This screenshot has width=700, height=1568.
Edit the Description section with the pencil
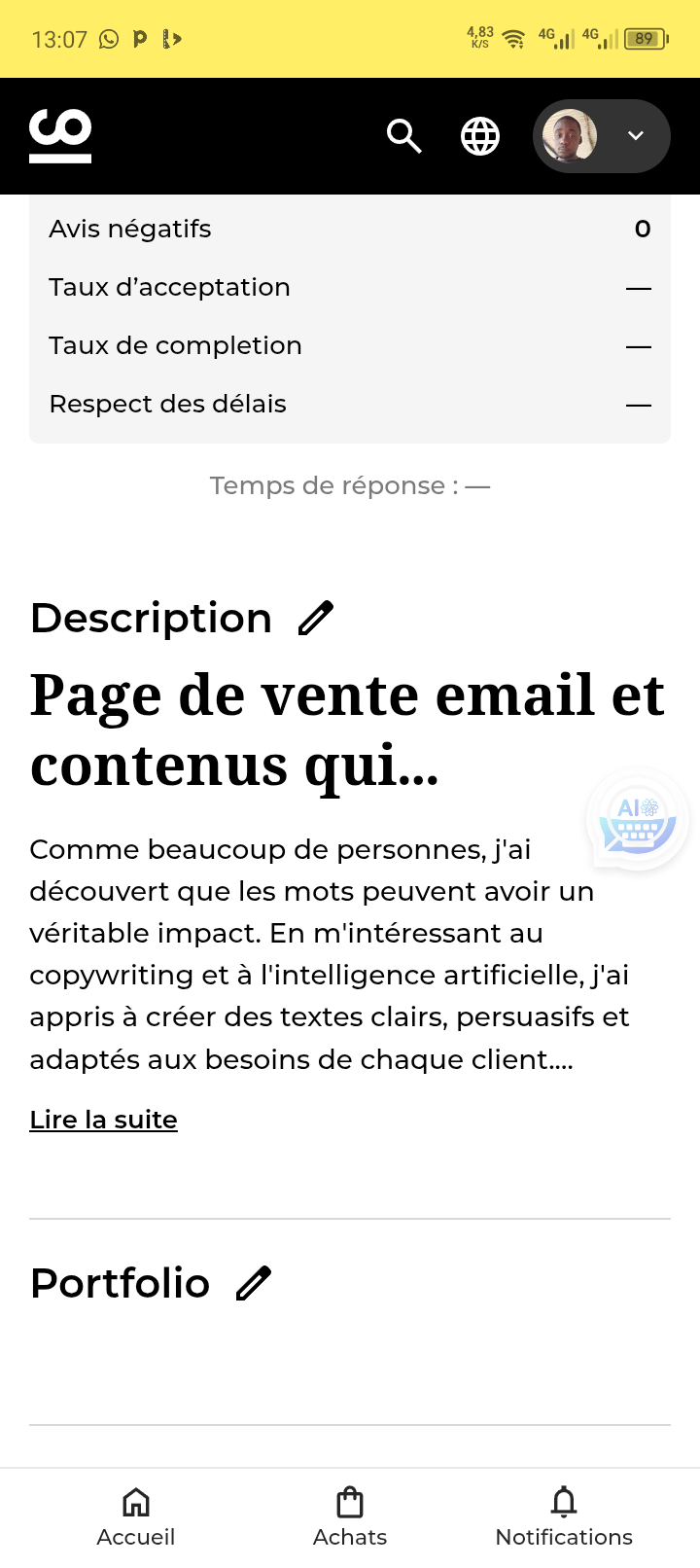click(x=316, y=619)
